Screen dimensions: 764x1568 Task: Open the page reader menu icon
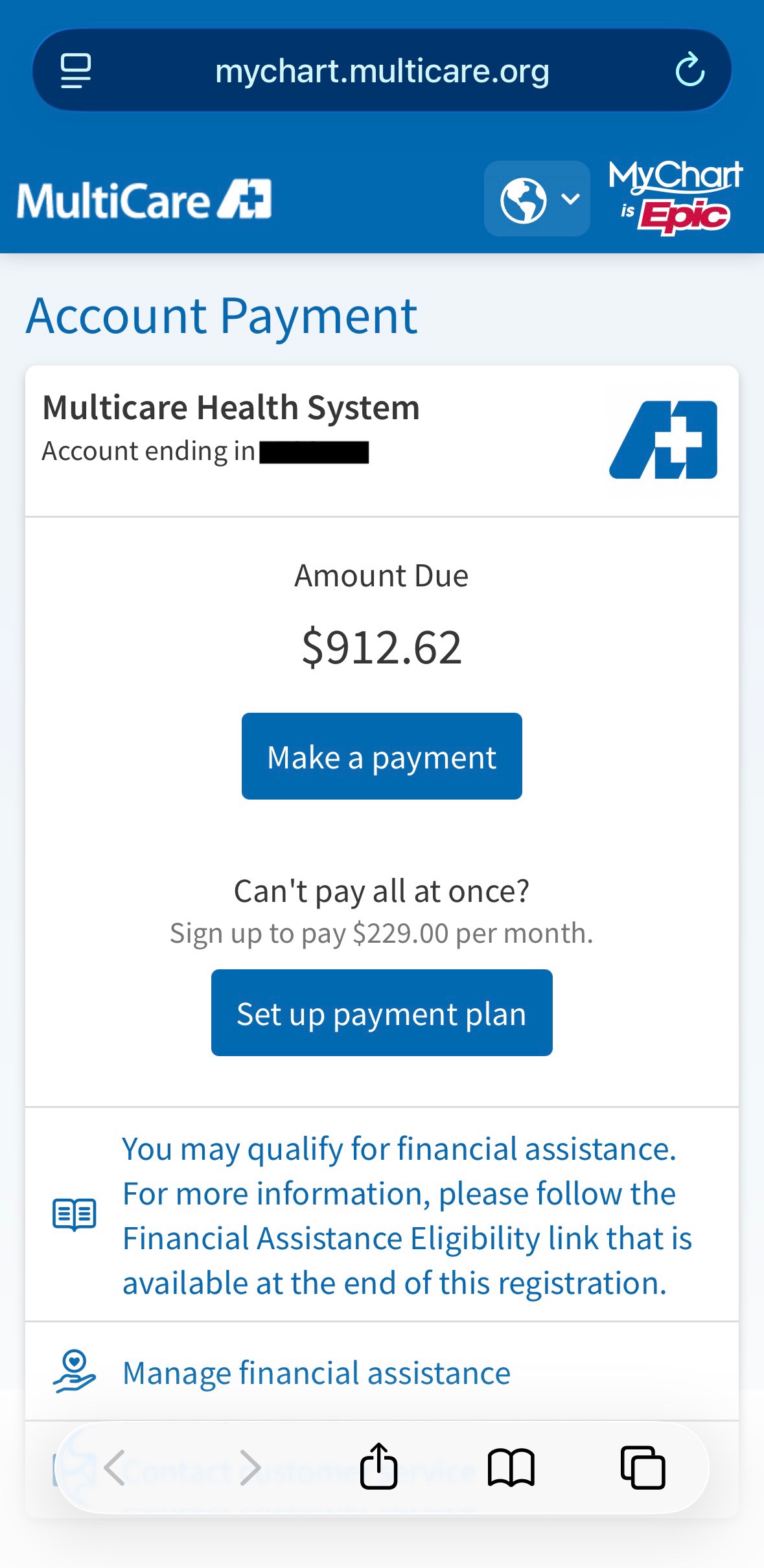click(76, 70)
